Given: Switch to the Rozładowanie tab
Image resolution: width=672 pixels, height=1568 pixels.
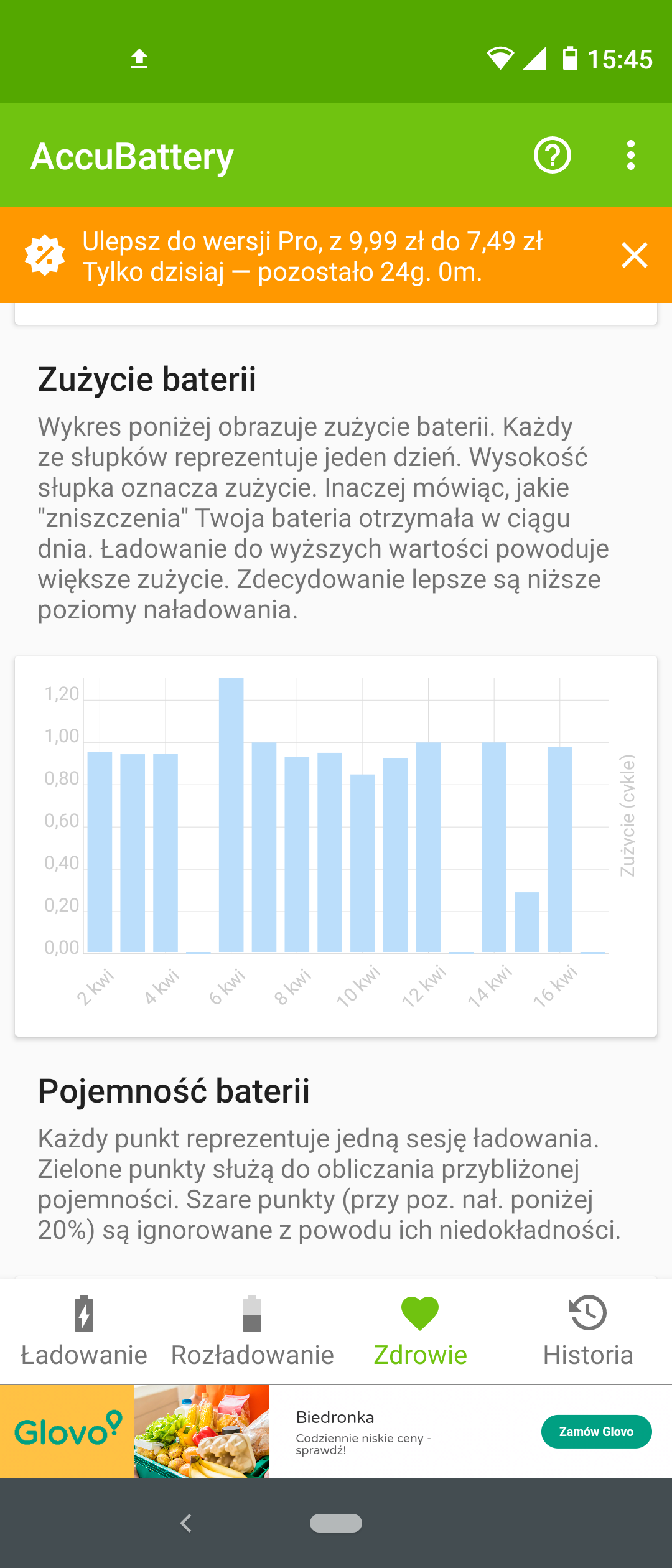Looking at the screenshot, I should (x=252, y=1330).
